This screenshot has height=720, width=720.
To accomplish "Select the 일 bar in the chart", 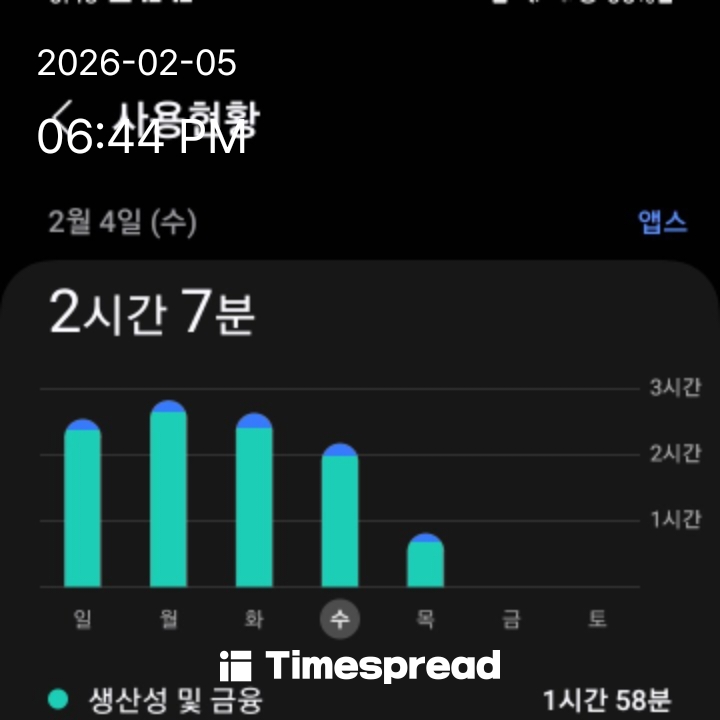I will pyautogui.click(x=82, y=505).
